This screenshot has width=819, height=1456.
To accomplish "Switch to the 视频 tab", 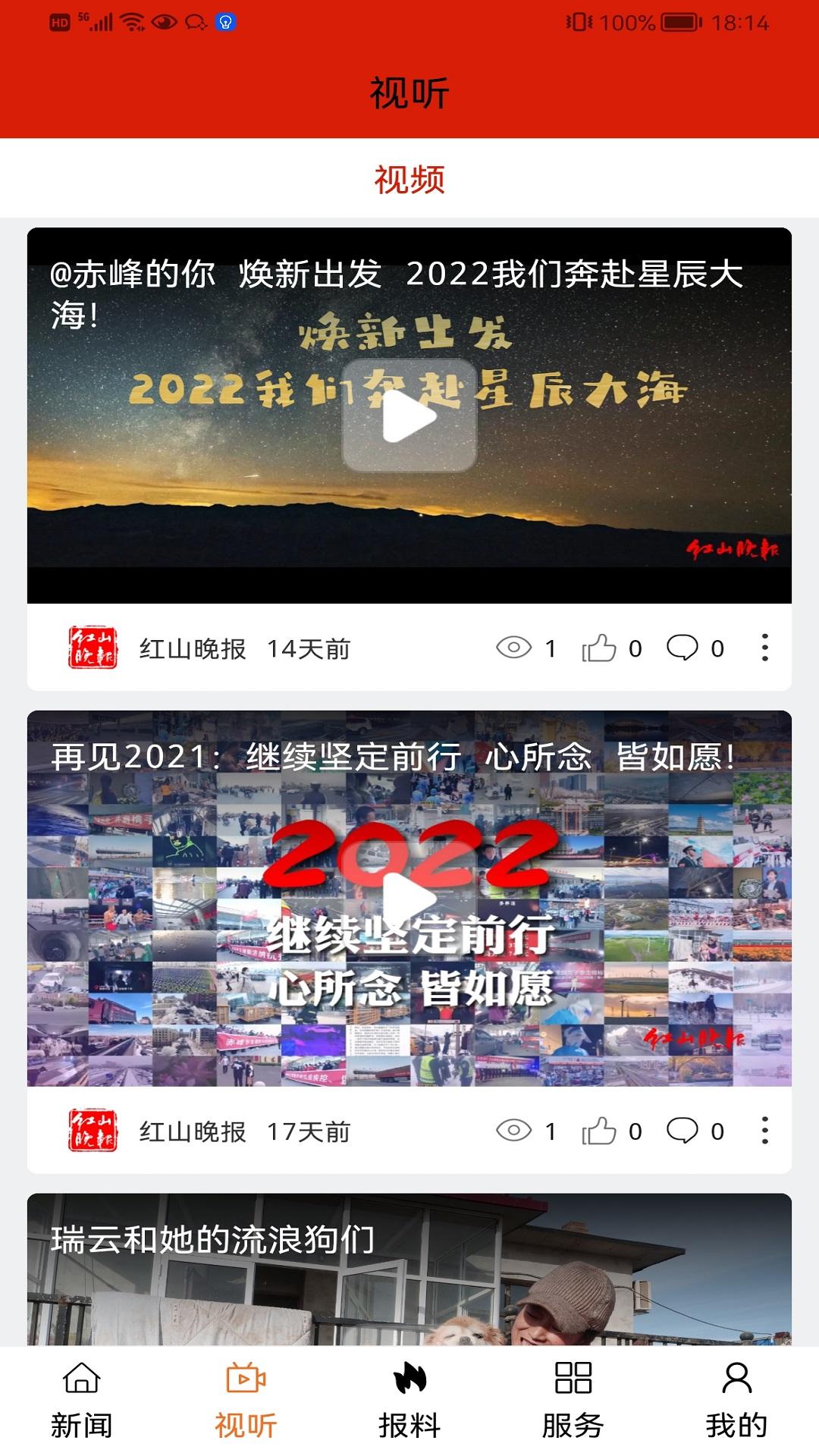I will click(x=409, y=179).
